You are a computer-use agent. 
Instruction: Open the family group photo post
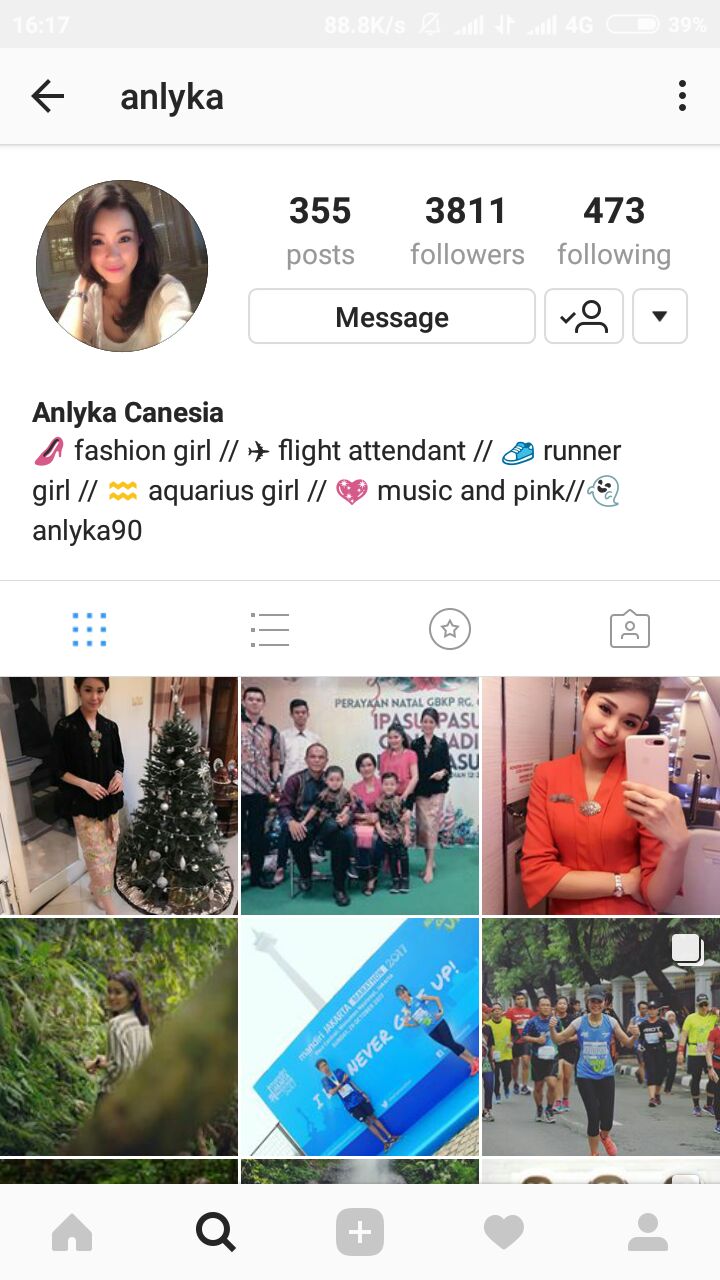pos(360,796)
